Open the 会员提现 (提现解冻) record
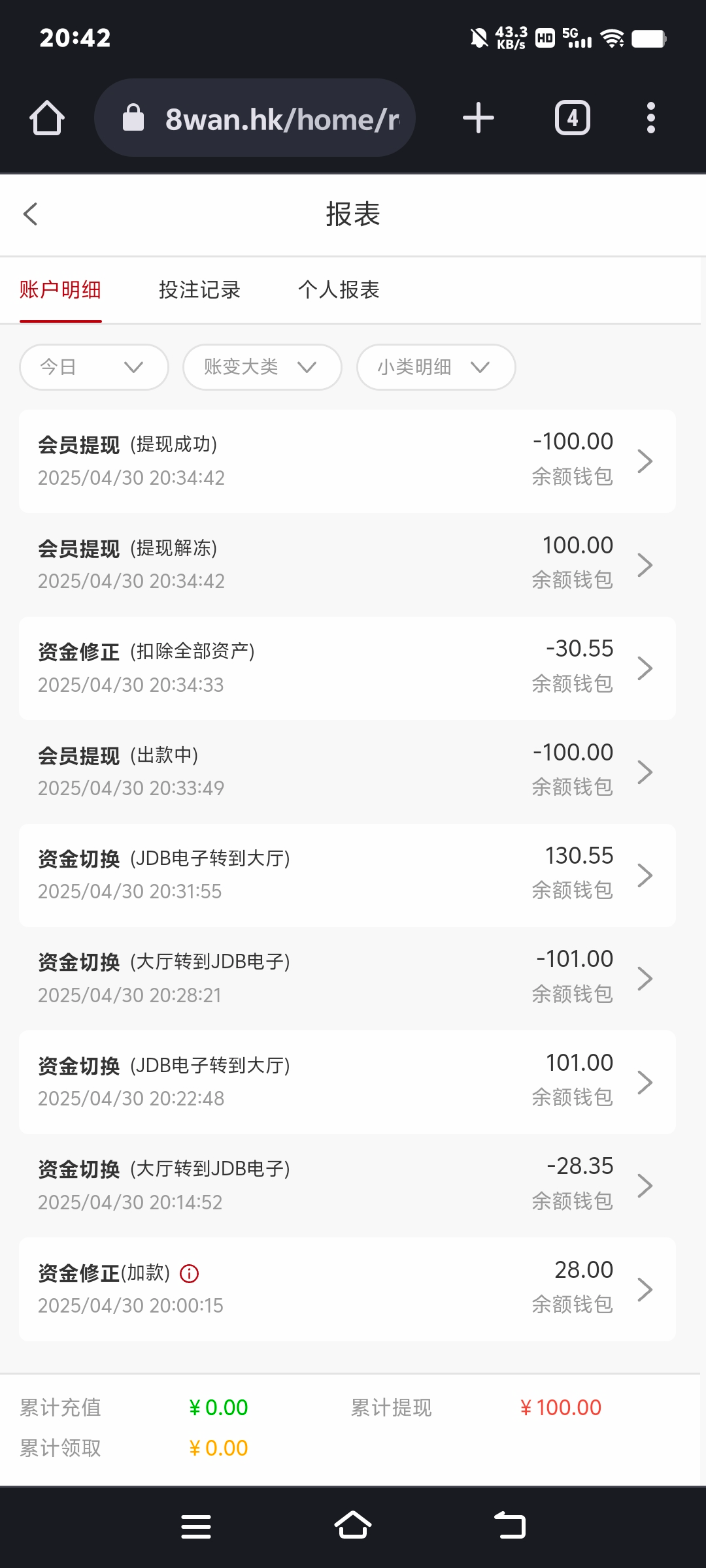The width and height of the screenshot is (706, 1568). 347,564
